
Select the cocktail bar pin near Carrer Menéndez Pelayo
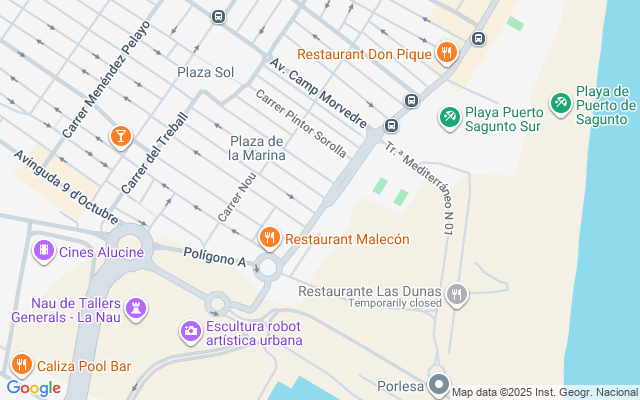tap(120, 135)
